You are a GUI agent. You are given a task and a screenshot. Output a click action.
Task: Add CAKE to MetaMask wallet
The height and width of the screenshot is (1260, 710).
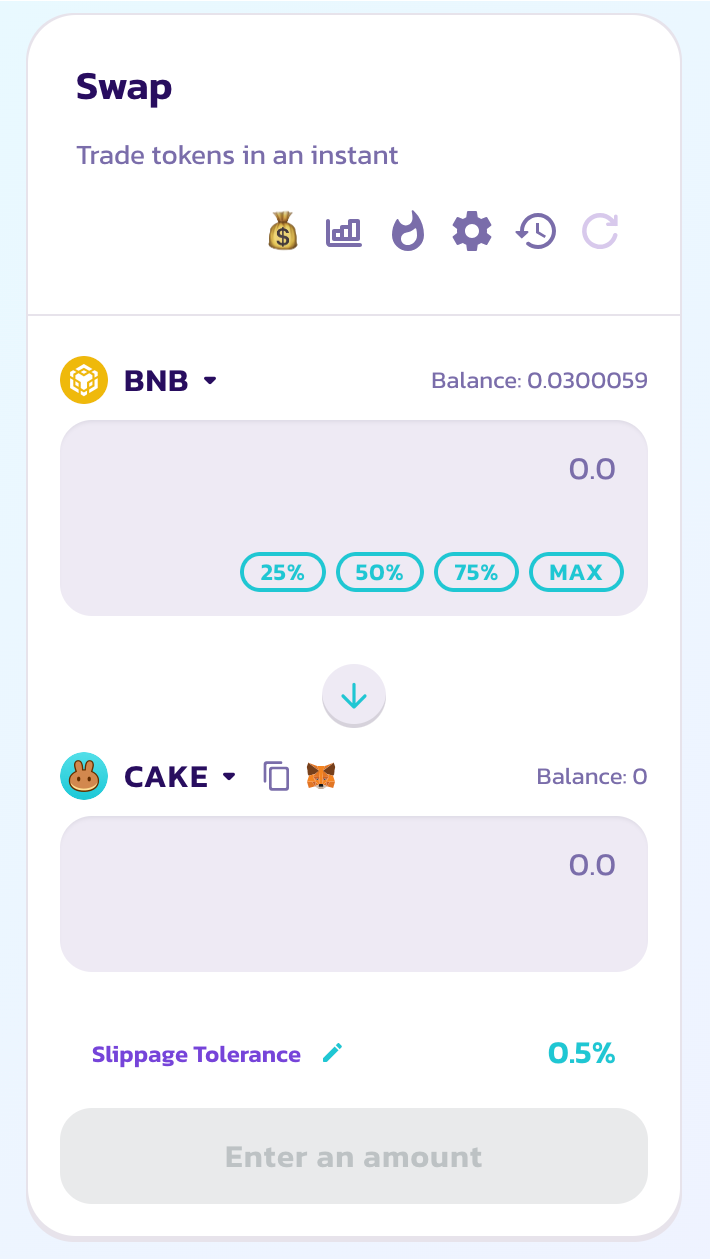coord(320,776)
